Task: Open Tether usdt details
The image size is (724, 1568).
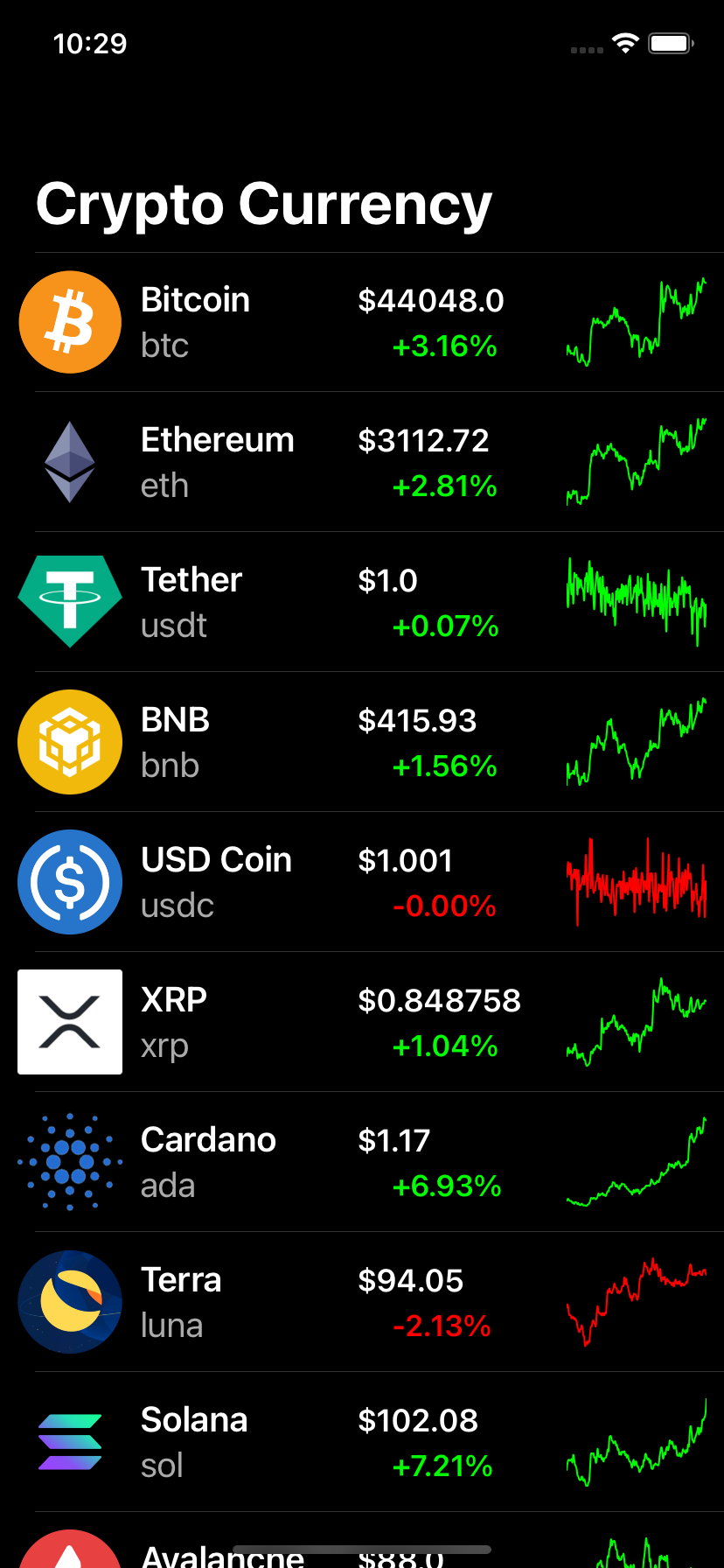Action: tap(362, 602)
